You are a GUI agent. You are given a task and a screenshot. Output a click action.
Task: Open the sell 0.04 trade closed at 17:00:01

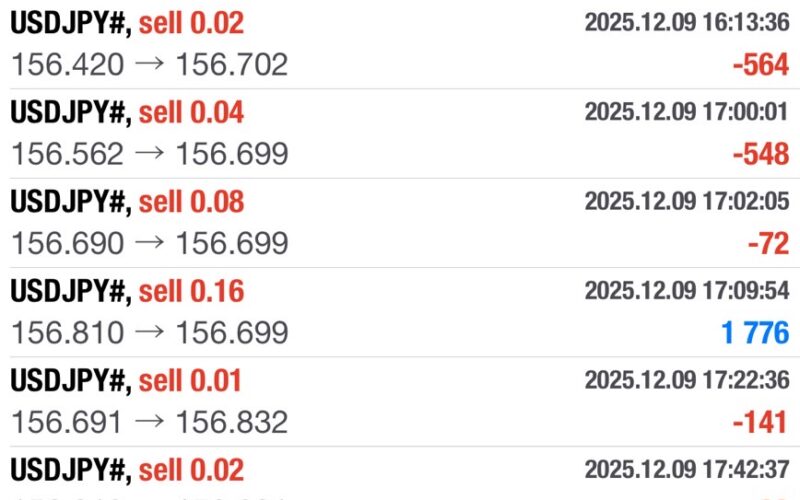click(x=400, y=133)
